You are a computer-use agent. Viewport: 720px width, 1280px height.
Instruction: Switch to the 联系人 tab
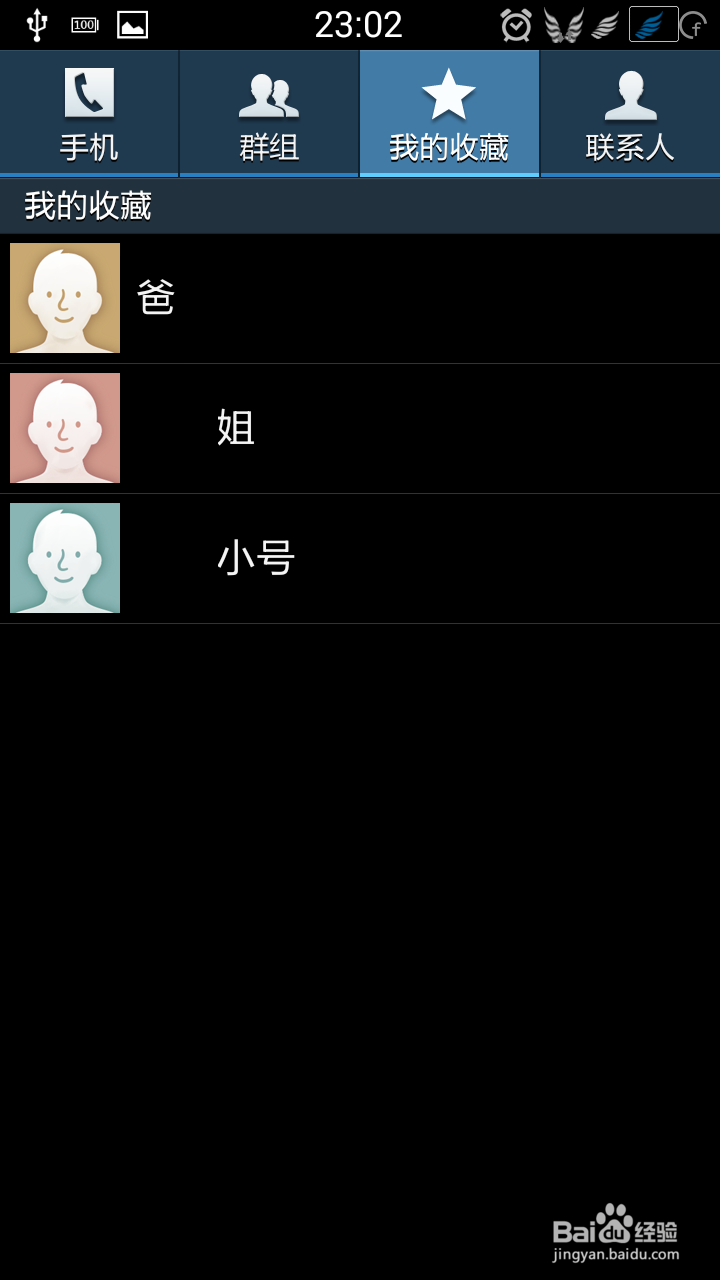click(x=628, y=113)
